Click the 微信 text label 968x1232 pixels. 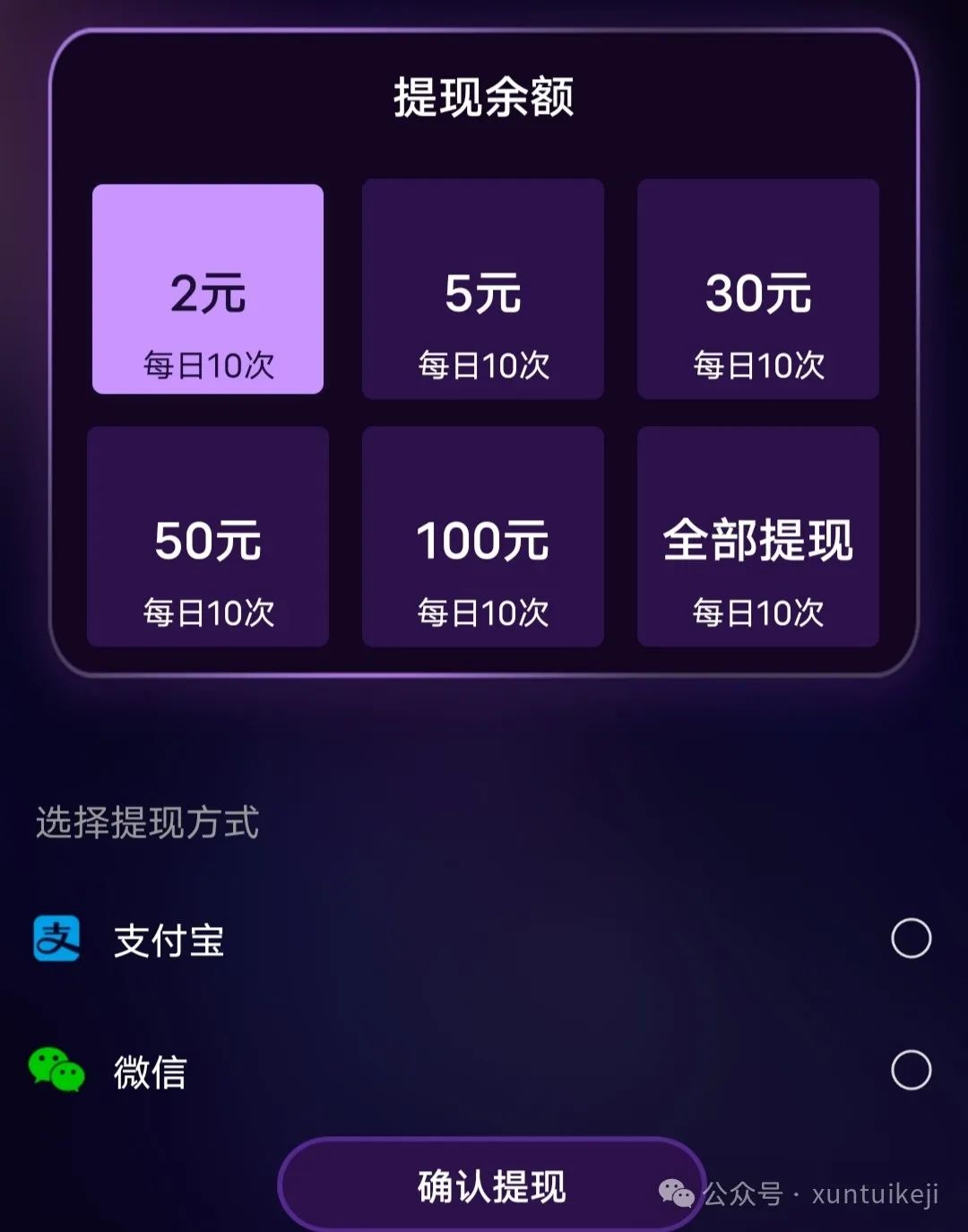click(149, 1070)
